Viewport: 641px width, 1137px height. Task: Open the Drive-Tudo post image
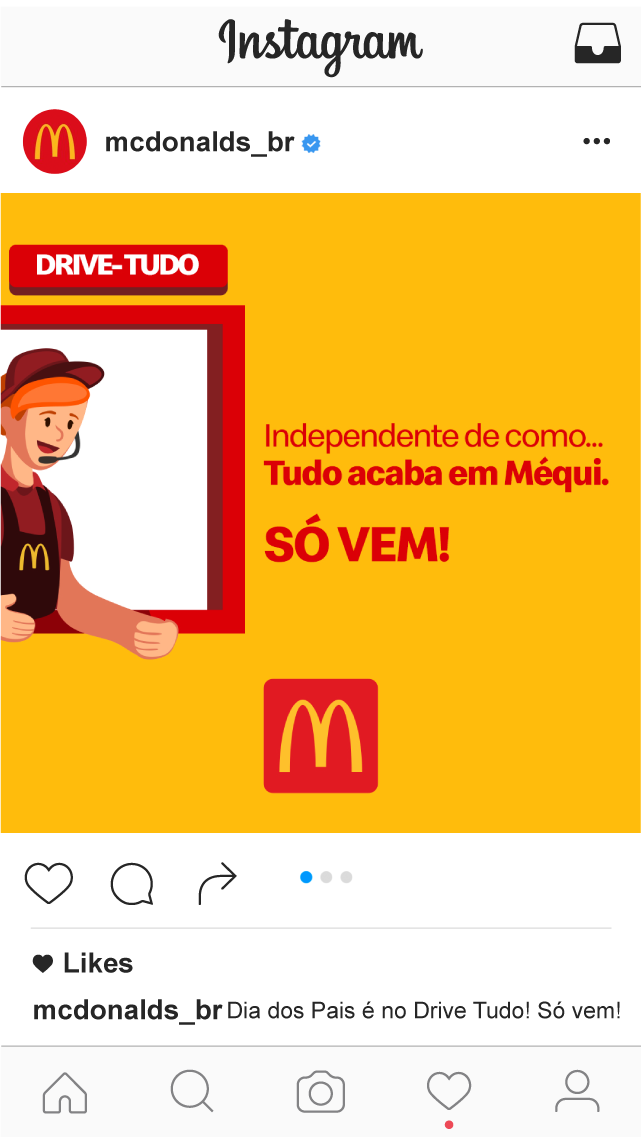pos(320,513)
